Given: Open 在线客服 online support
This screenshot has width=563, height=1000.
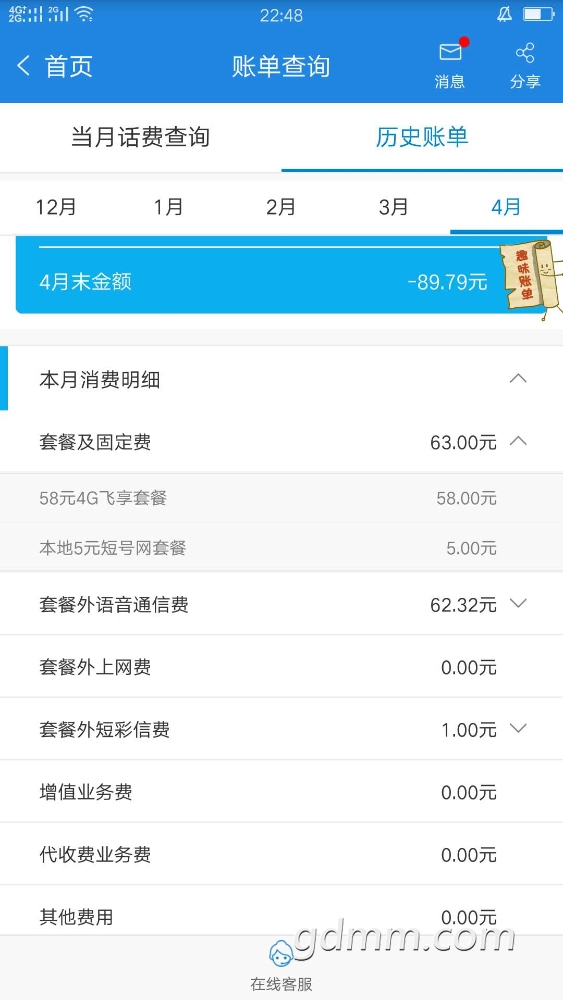Looking at the screenshot, I should [x=281, y=966].
